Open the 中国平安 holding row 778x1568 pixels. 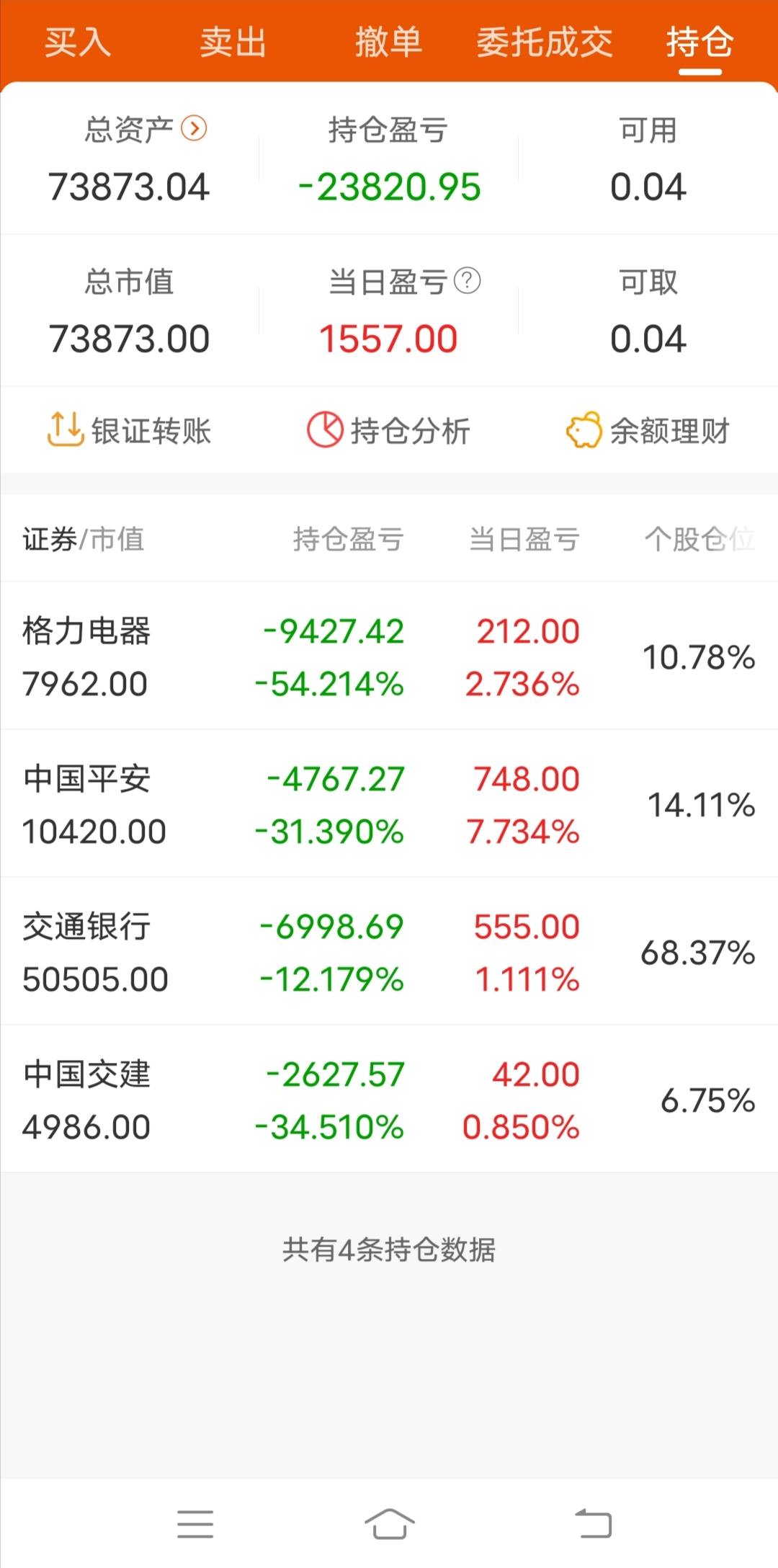click(389, 804)
